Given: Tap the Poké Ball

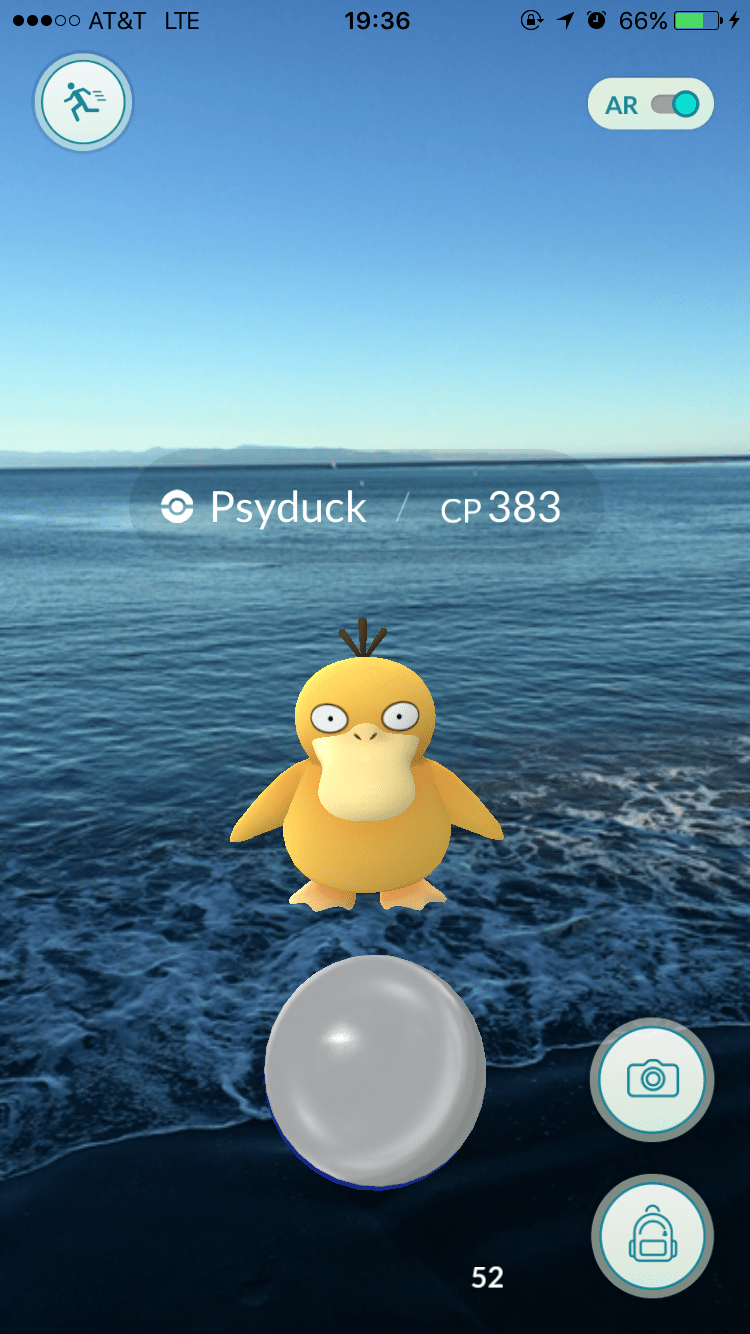Looking at the screenshot, I should coord(375,1072).
